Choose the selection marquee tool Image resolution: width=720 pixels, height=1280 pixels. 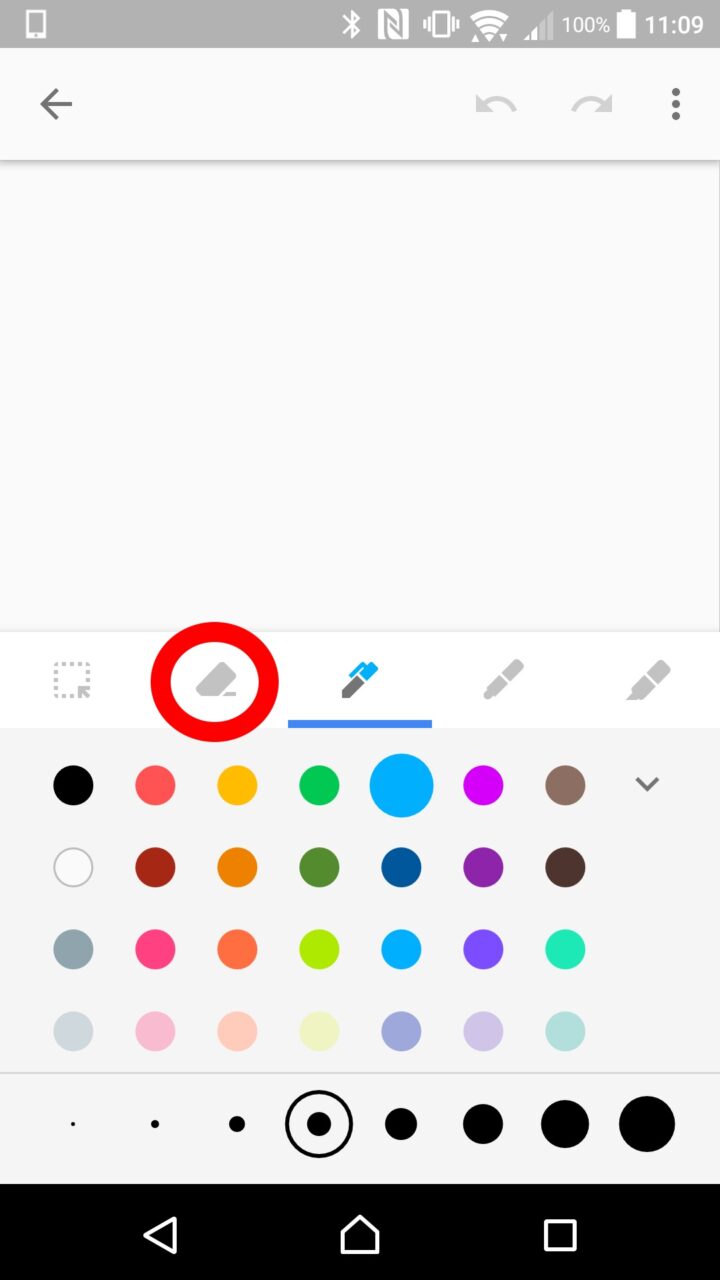tap(72, 680)
